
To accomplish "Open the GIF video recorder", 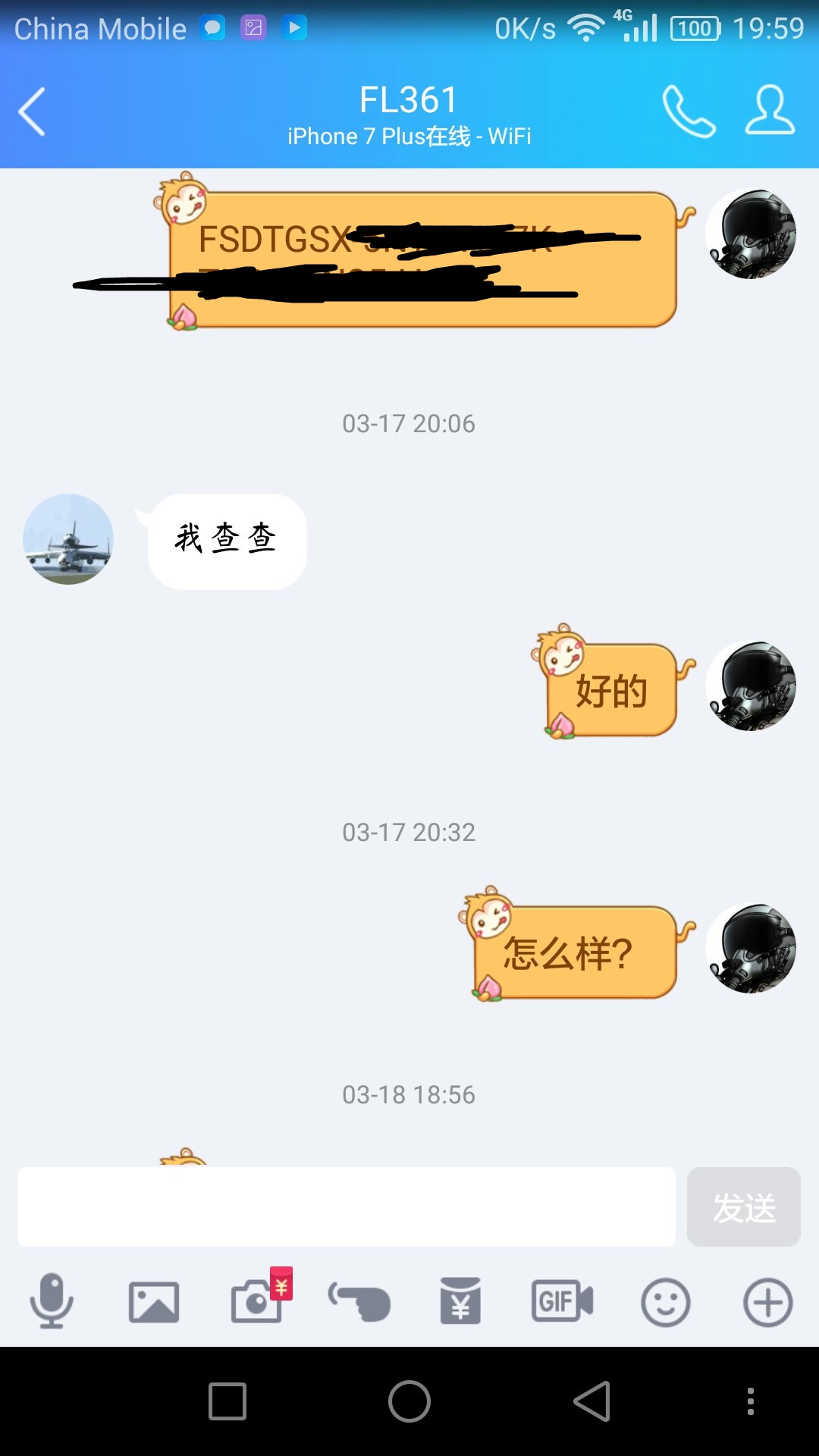I will tap(562, 1301).
